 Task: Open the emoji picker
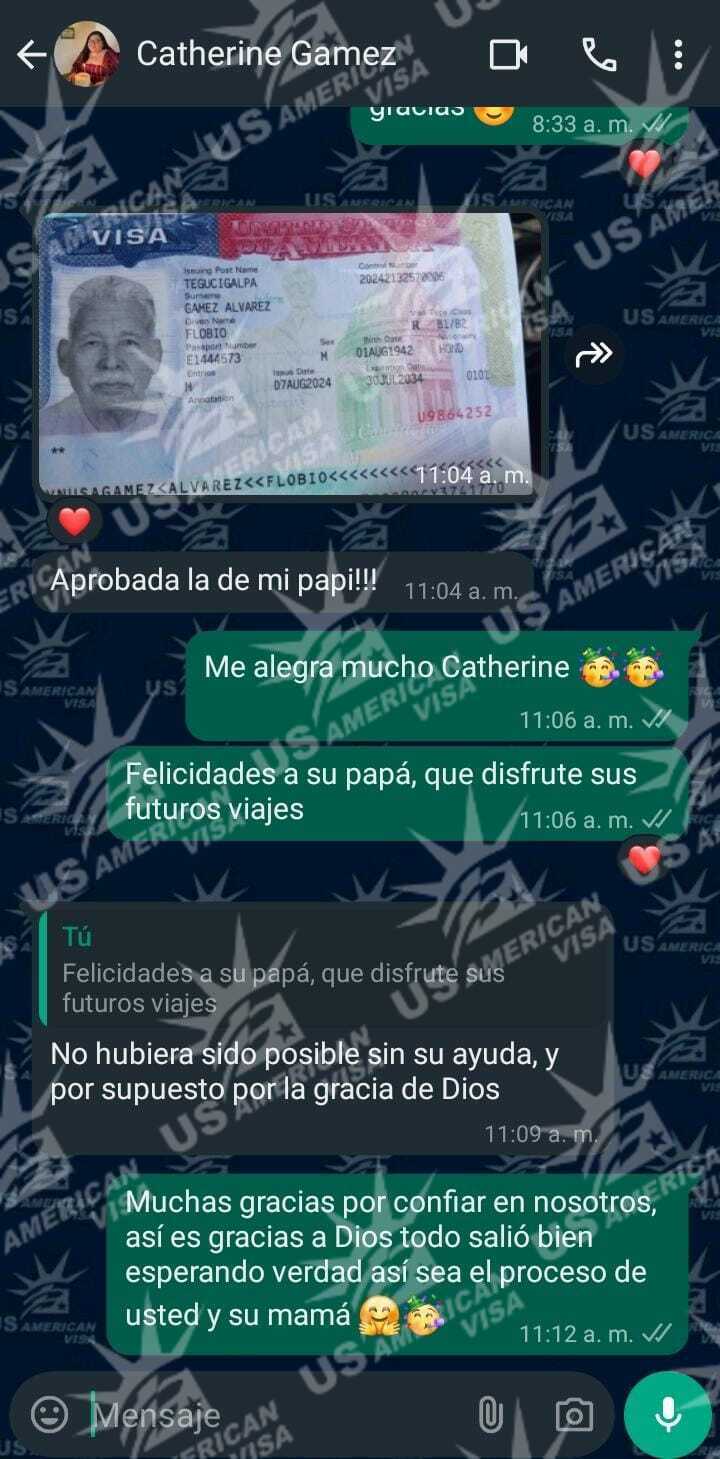click(49, 1414)
